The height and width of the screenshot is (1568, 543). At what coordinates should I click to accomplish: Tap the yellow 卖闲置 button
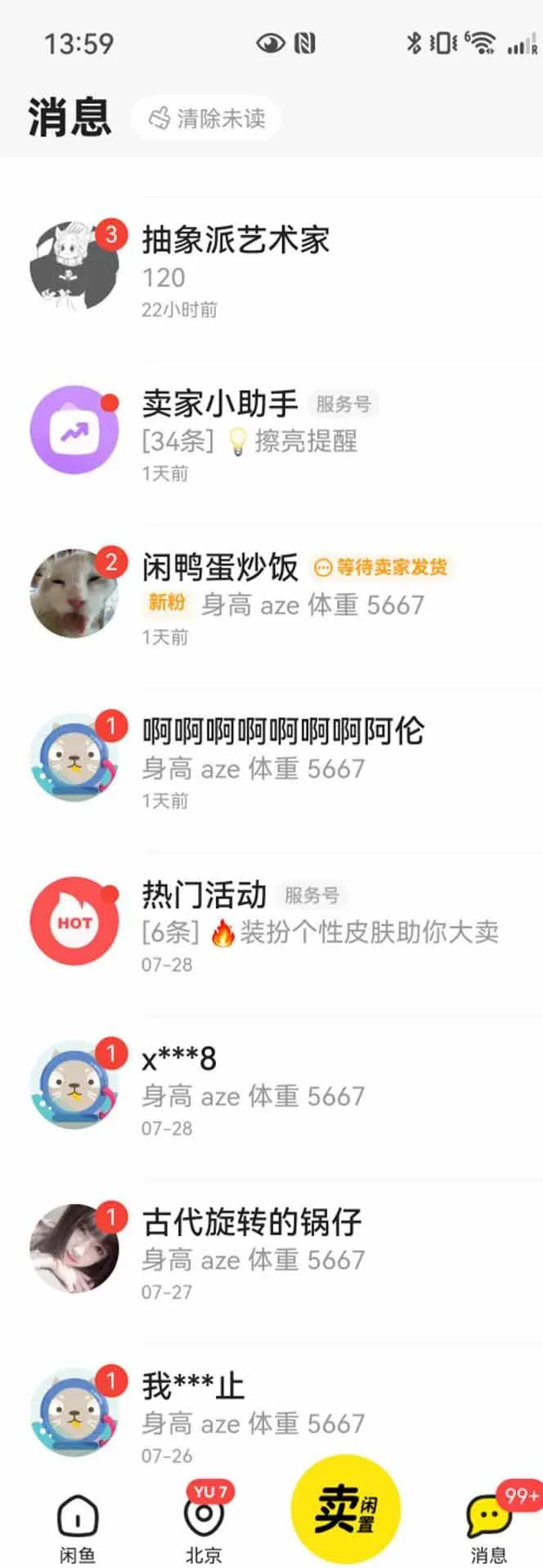pos(345,1509)
